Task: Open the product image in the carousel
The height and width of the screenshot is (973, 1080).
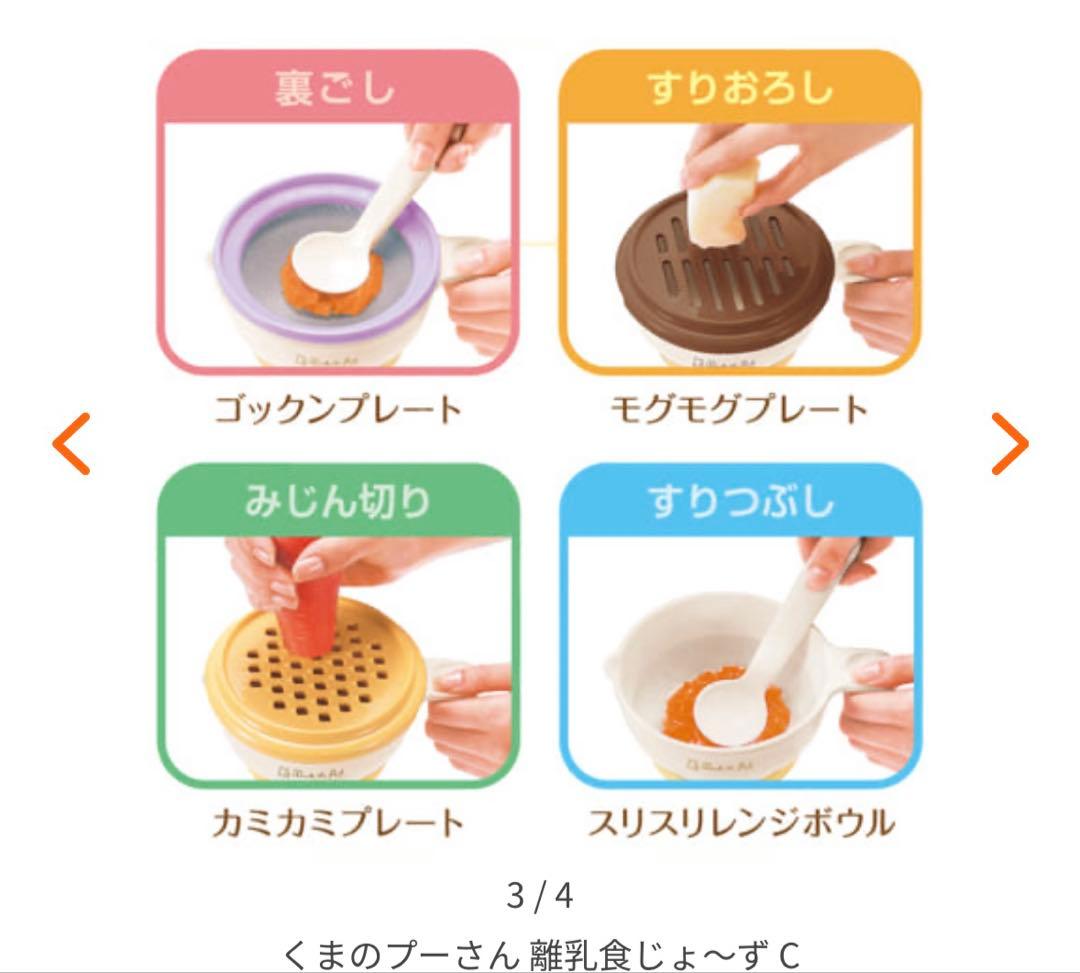Action: click(539, 444)
